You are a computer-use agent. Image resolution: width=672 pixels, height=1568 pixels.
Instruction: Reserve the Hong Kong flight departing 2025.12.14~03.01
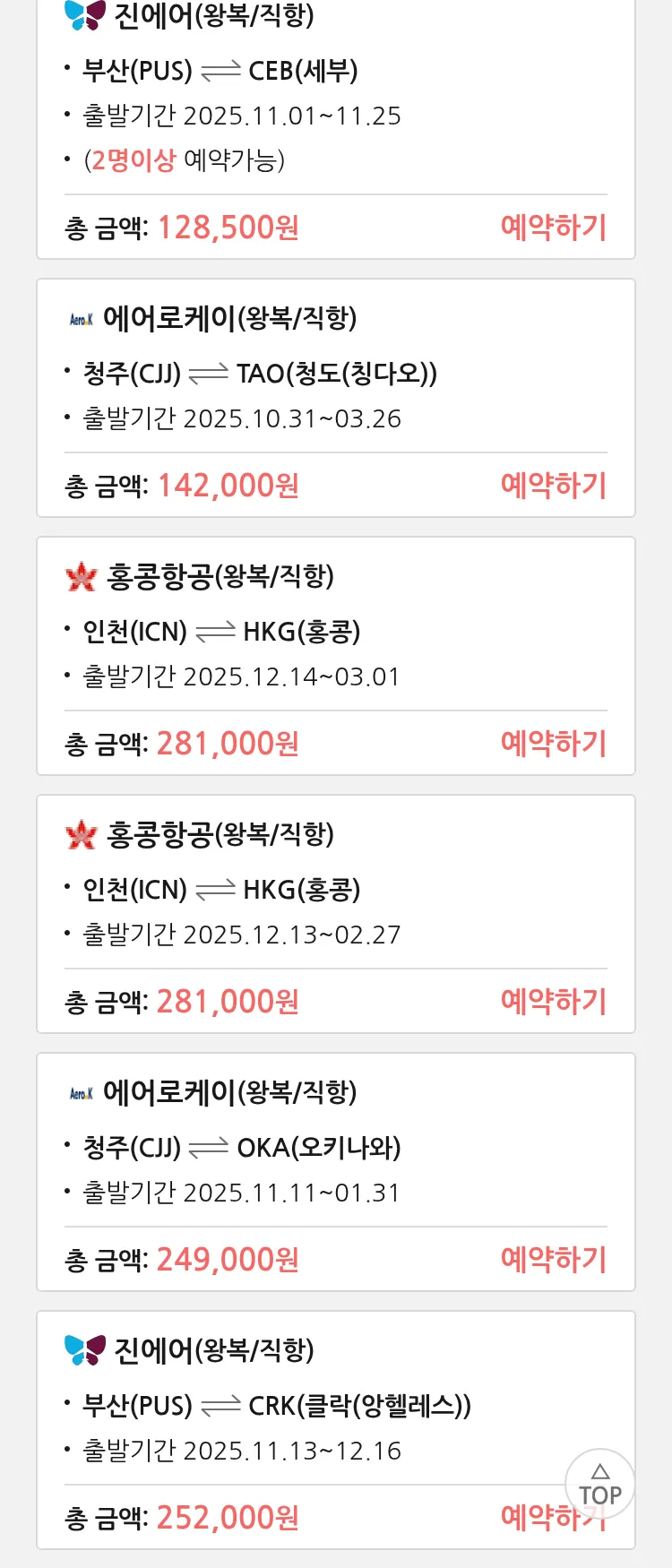(553, 744)
